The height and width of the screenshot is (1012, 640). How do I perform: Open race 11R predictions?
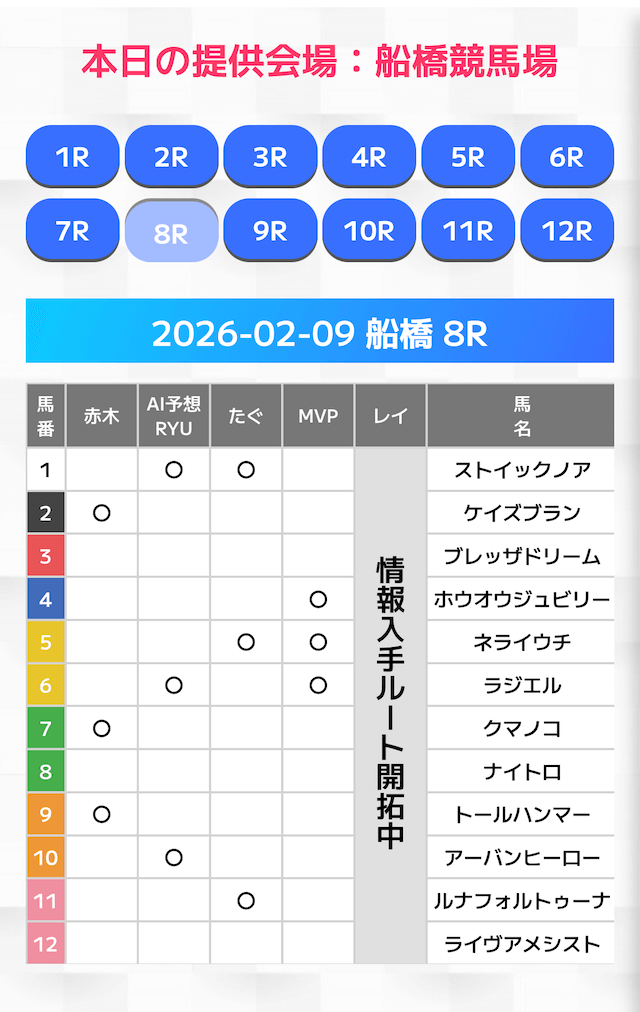468,231
